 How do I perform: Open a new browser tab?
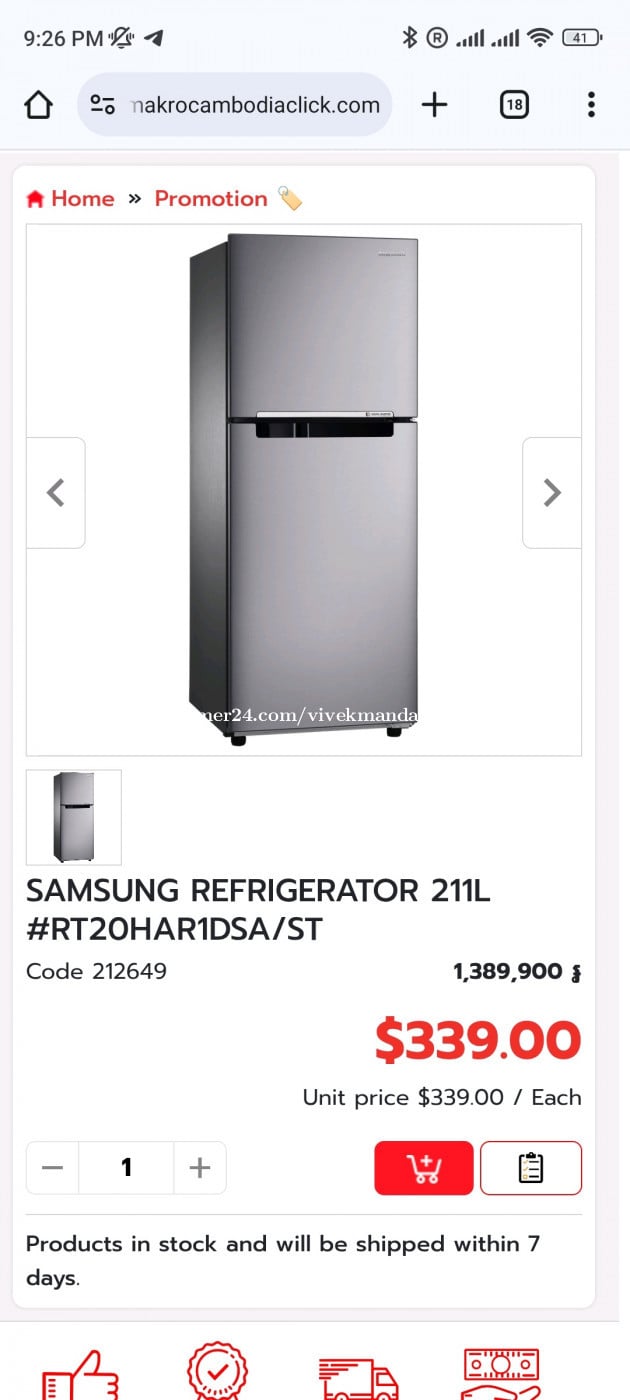point(434,104)
